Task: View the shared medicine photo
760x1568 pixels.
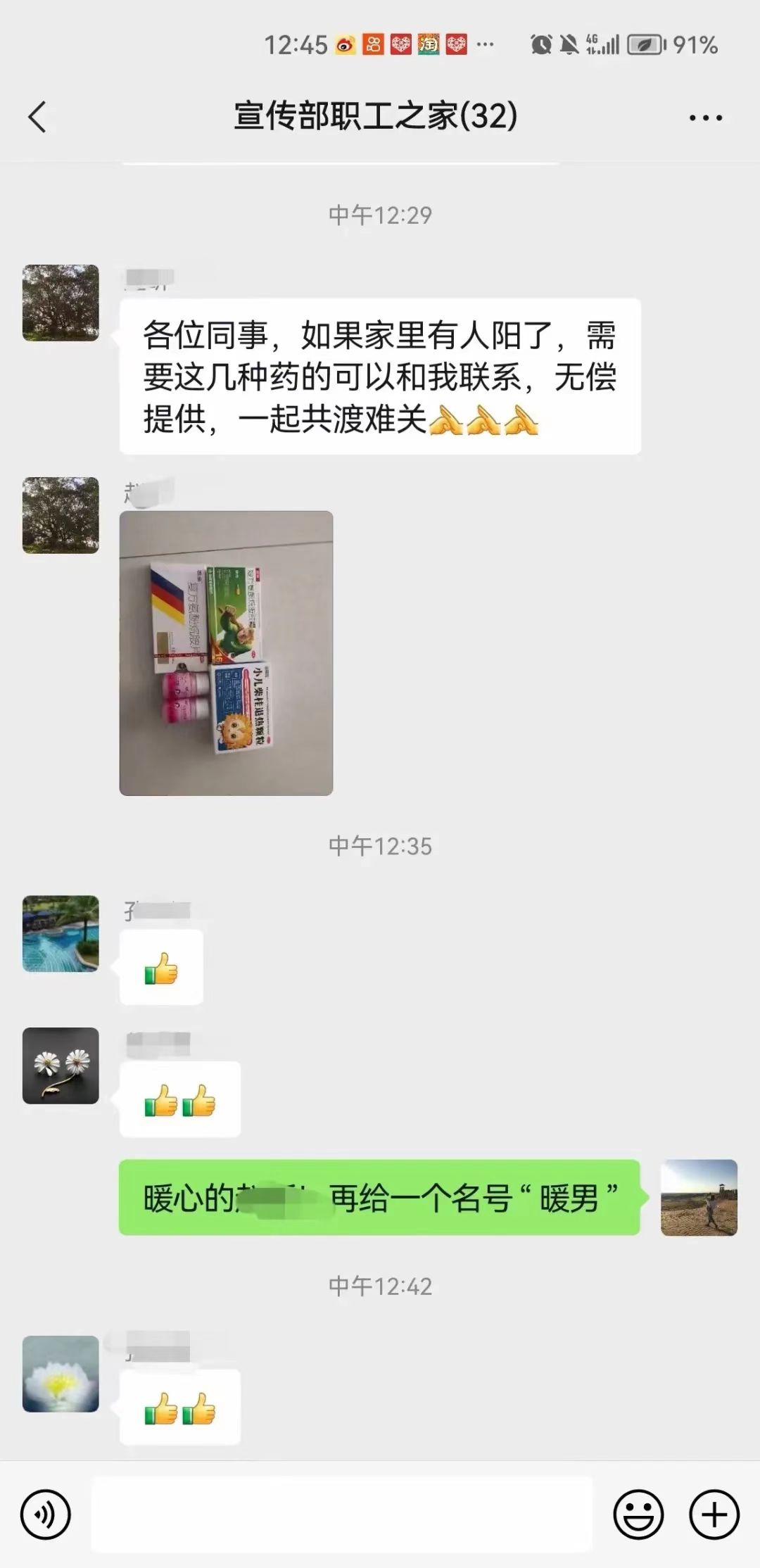Action: [x=226, y=653]
